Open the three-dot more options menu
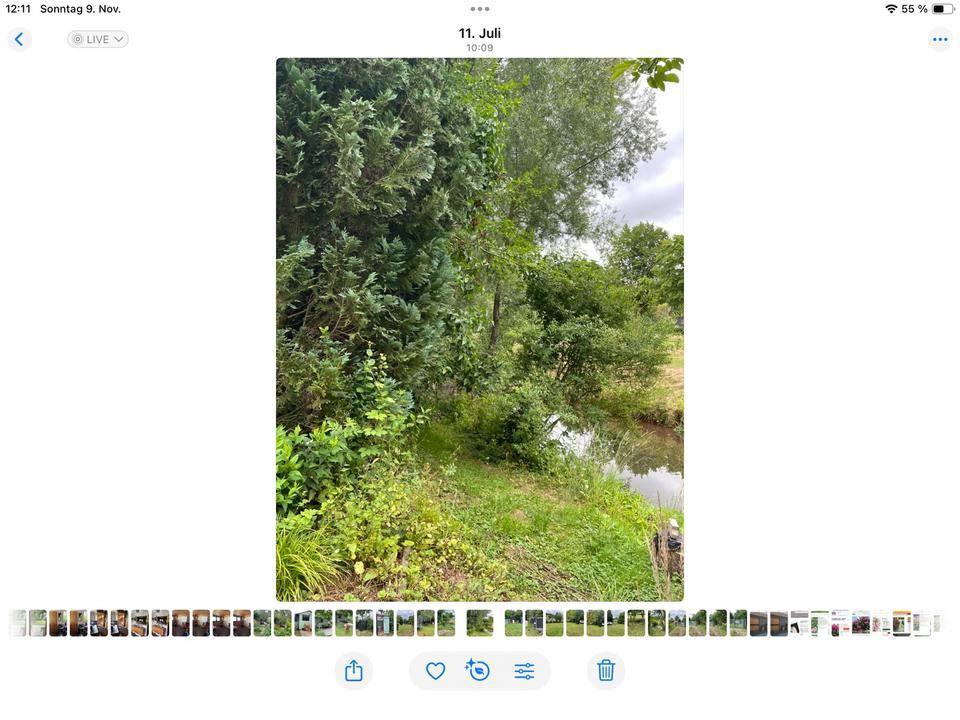 tap(939, 40)
